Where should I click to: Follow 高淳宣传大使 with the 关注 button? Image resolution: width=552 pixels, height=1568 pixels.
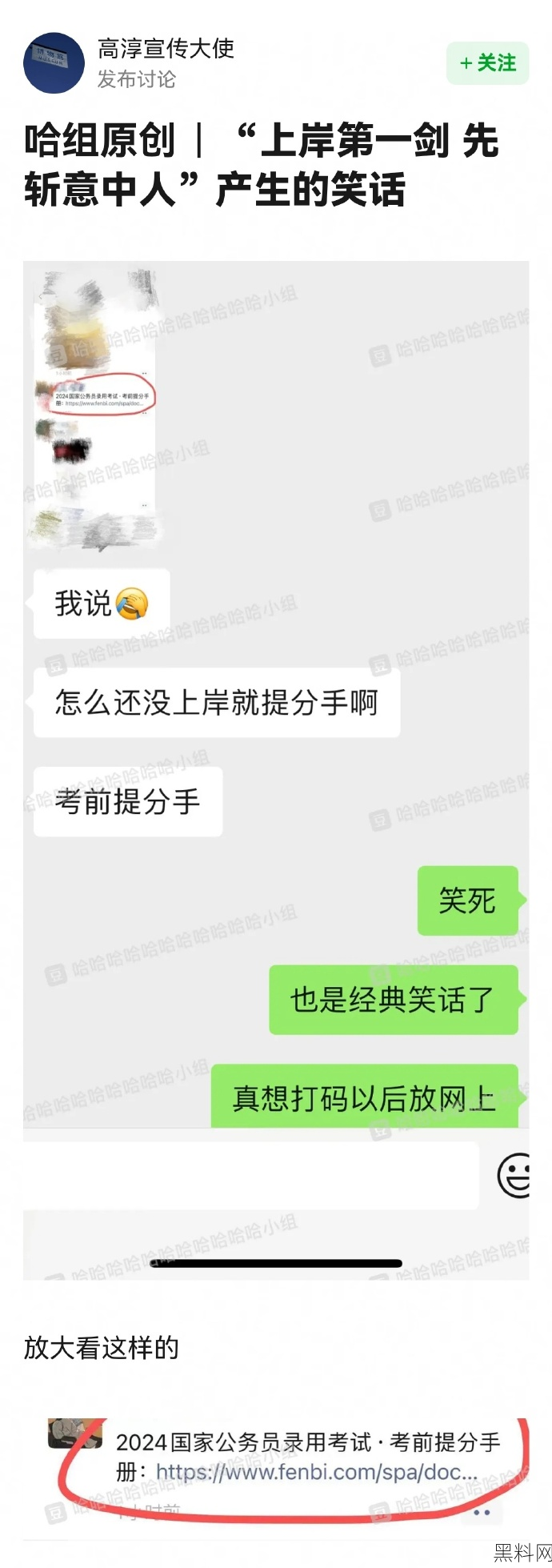[x=487, y=63]
